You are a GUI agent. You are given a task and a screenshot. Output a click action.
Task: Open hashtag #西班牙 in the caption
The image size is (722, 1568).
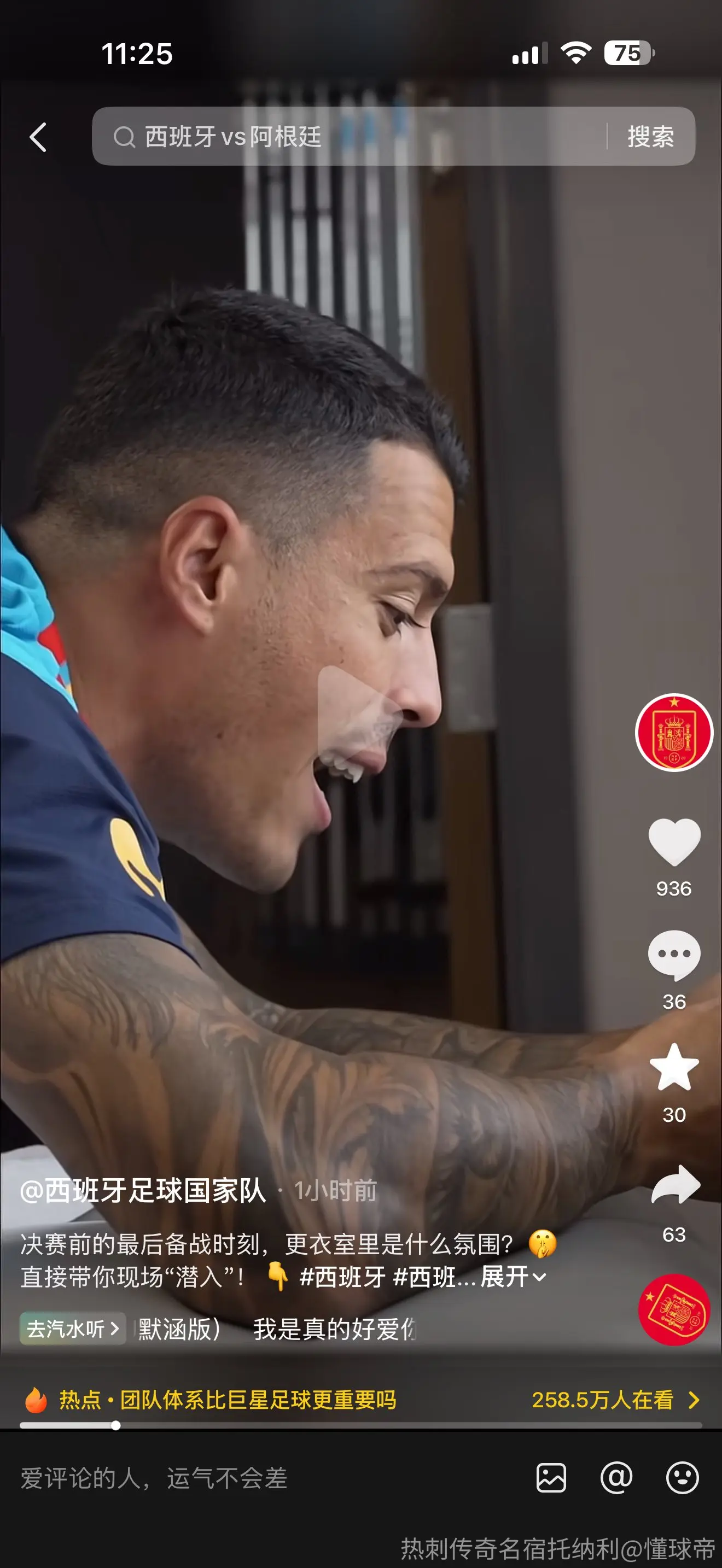point(342,1277)
